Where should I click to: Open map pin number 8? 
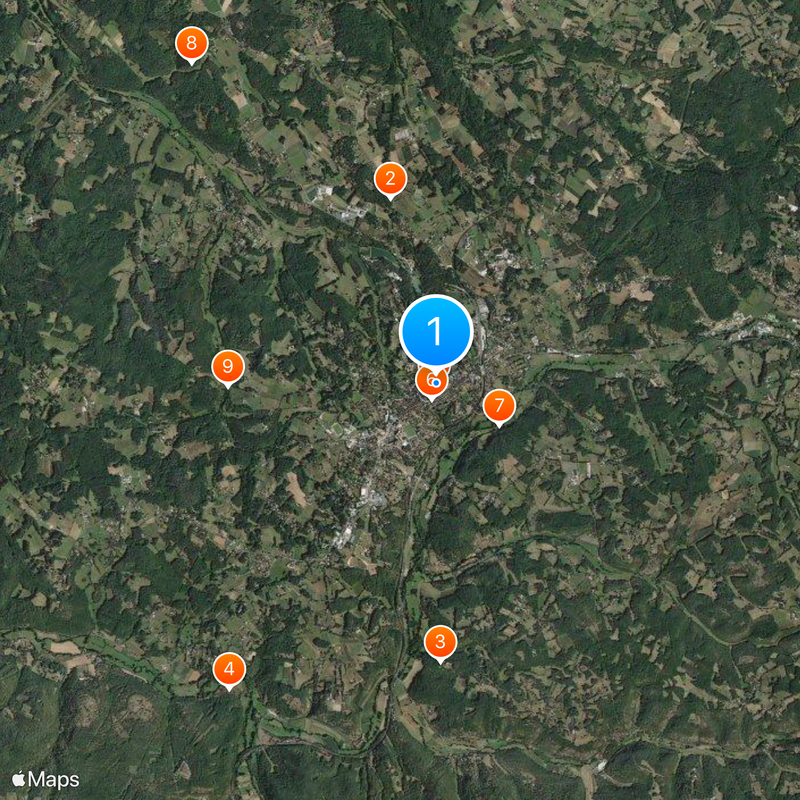tap(191, 44)
